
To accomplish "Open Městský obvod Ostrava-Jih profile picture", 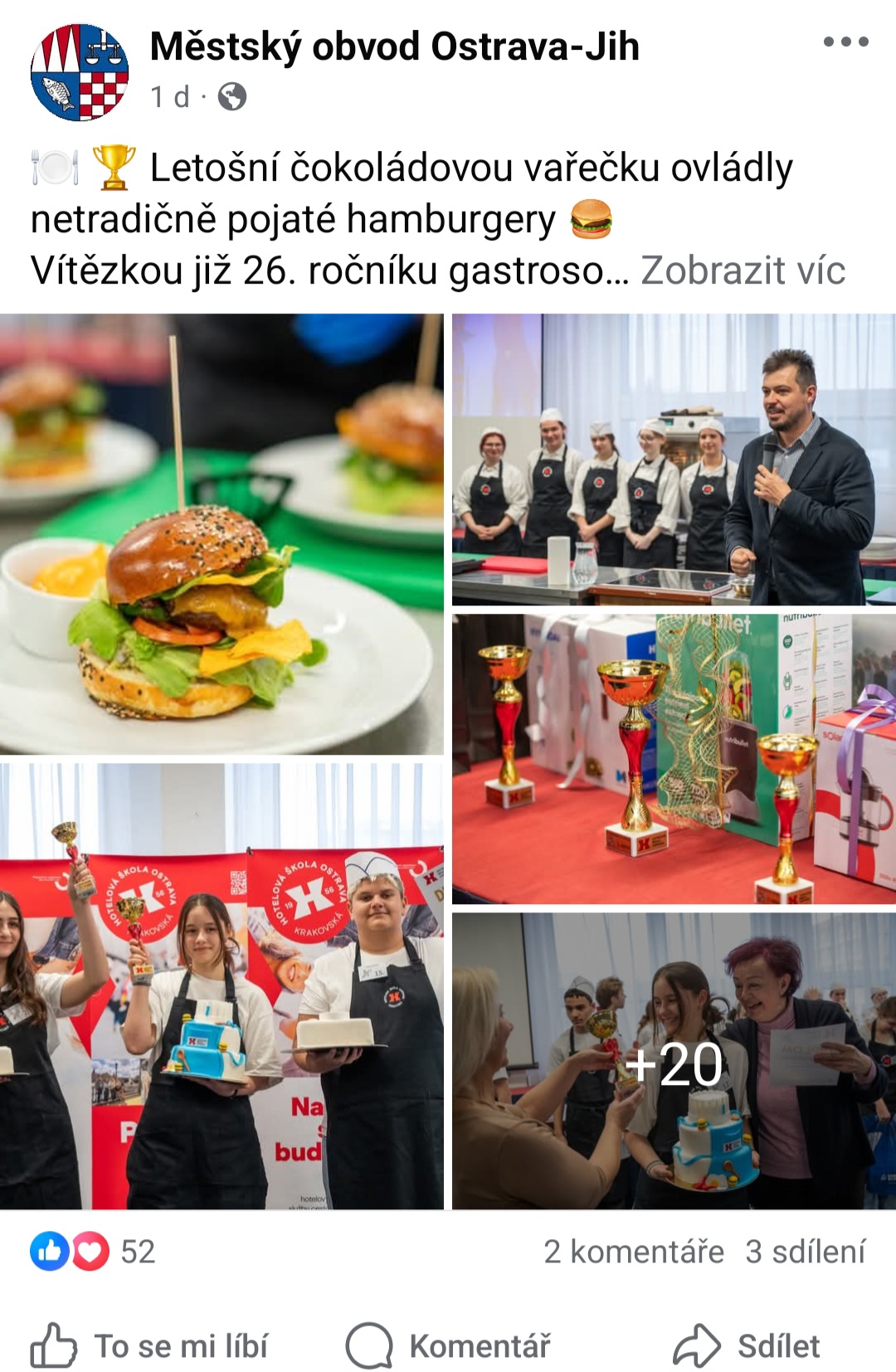I will pos(80,73).
